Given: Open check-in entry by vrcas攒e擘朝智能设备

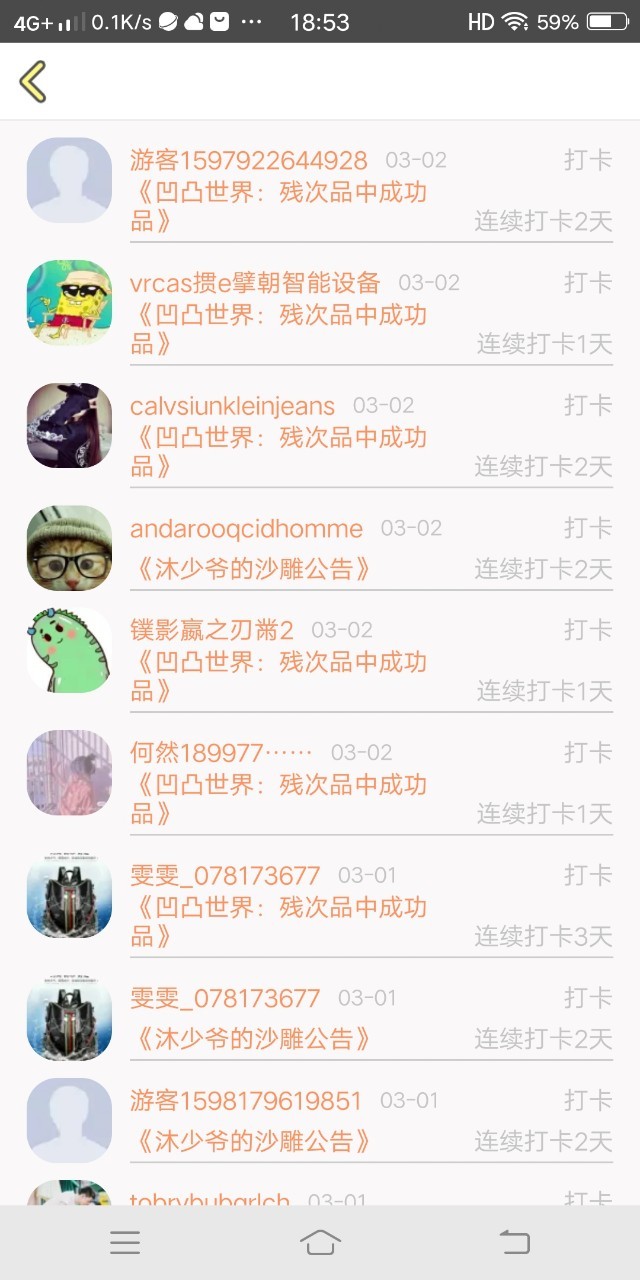Looking at the screenshot, I should click(320, 304).
